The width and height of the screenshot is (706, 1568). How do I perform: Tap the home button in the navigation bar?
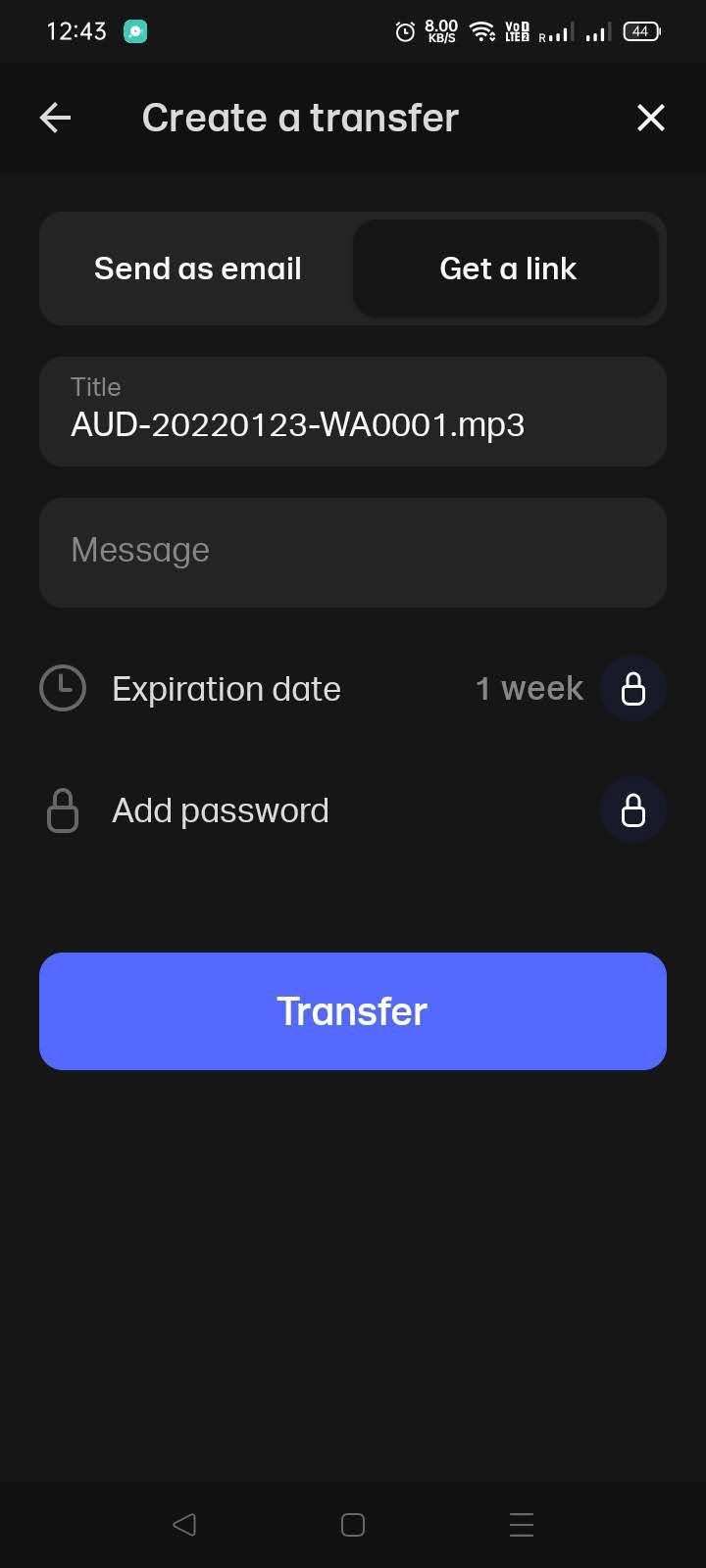point(352,1525)
